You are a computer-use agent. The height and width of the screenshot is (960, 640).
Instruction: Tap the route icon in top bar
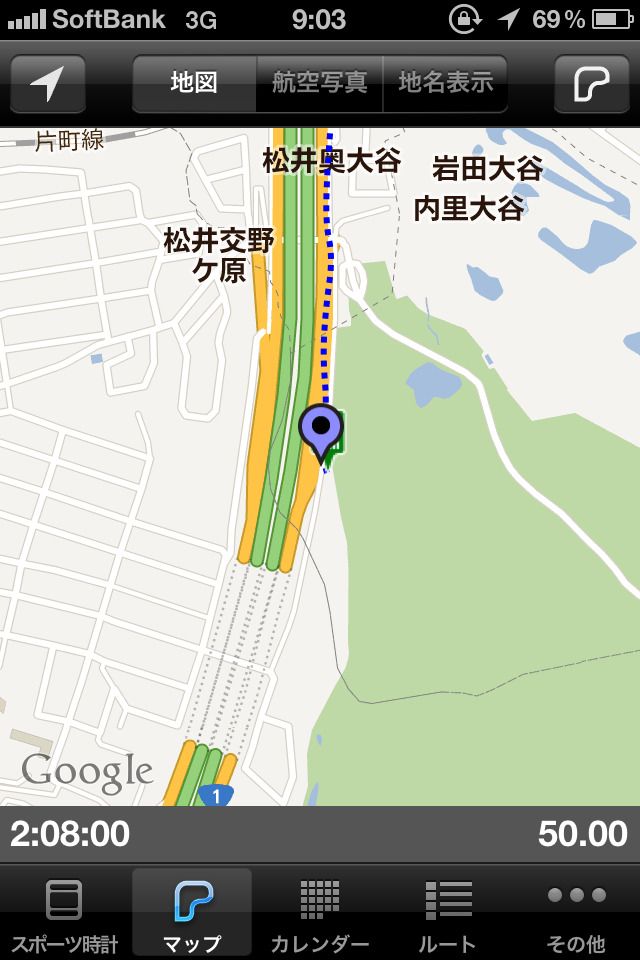click(591, 84)
